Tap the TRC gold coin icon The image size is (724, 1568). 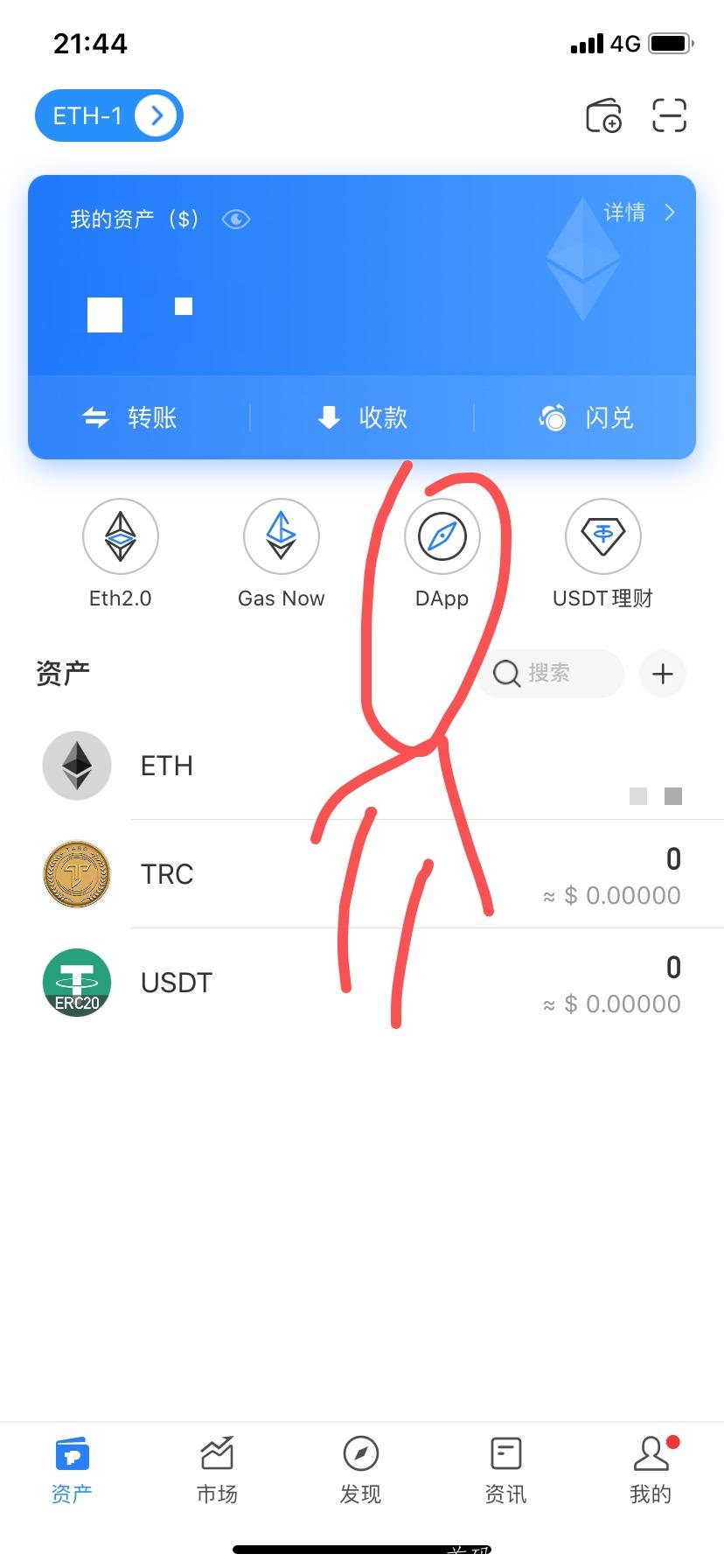pyautogui.click(x=76, y=873)
